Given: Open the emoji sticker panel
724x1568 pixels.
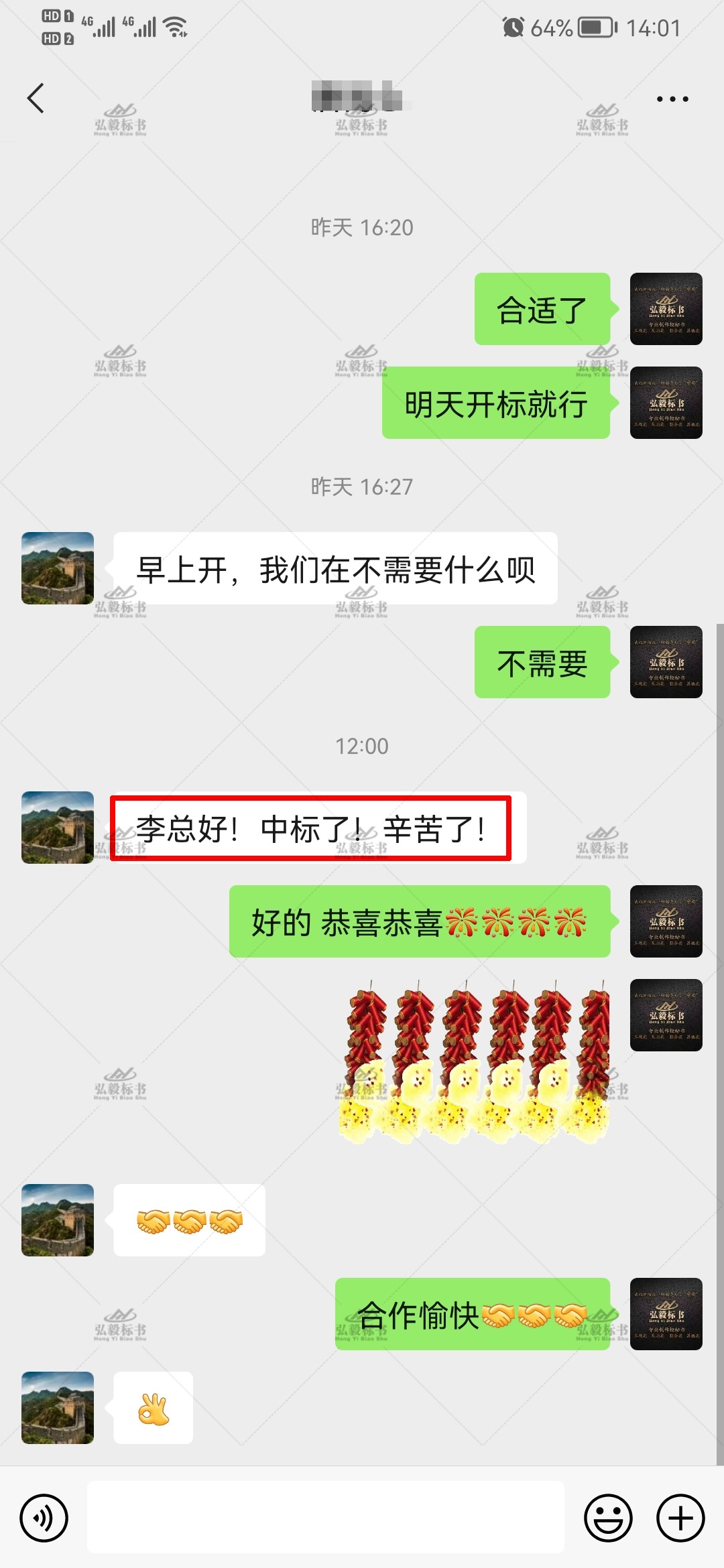Looking at the screenshot, I should tap(608, 1518).
